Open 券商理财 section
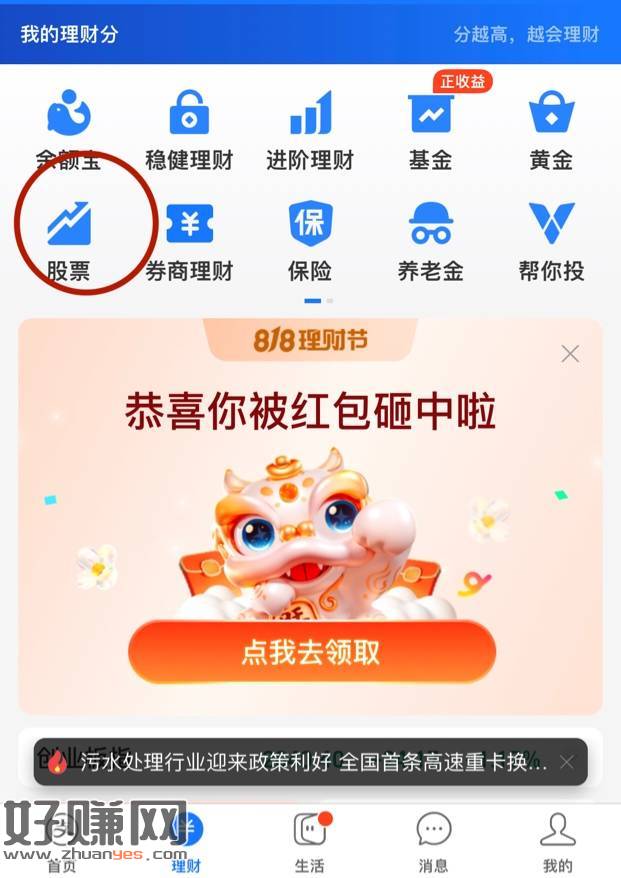621x878 pixels. coord(189,240)
